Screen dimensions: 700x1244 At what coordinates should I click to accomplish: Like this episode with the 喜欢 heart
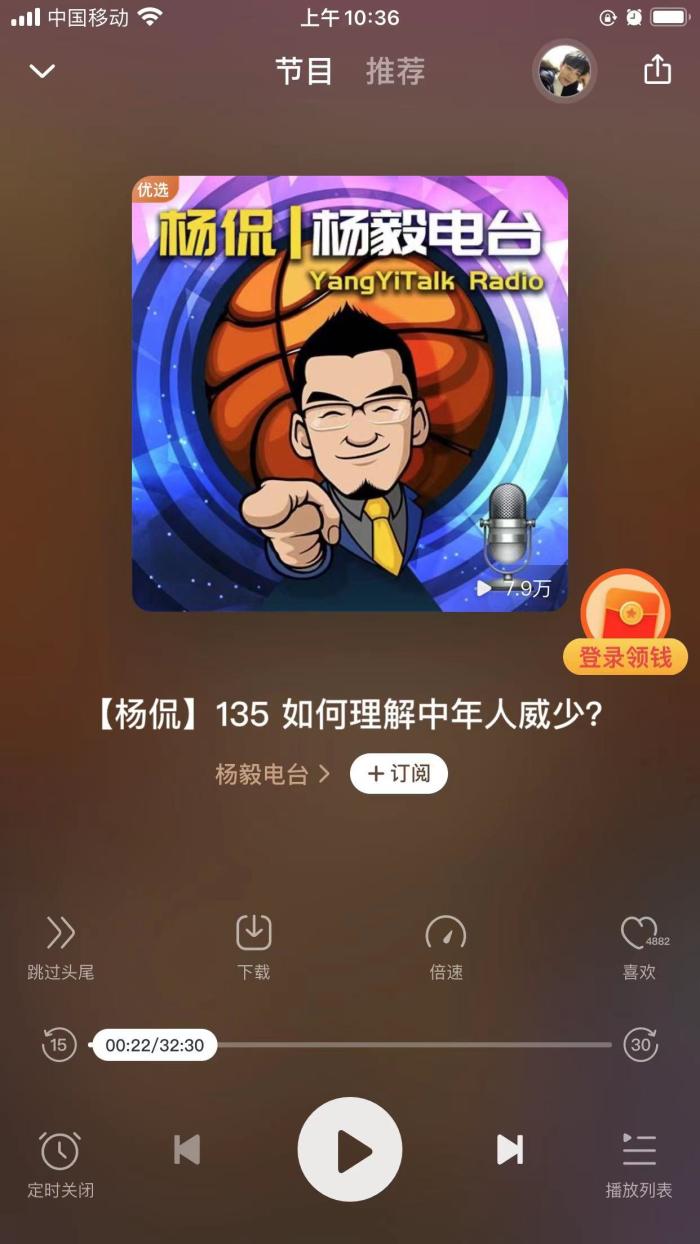[638, 945]
